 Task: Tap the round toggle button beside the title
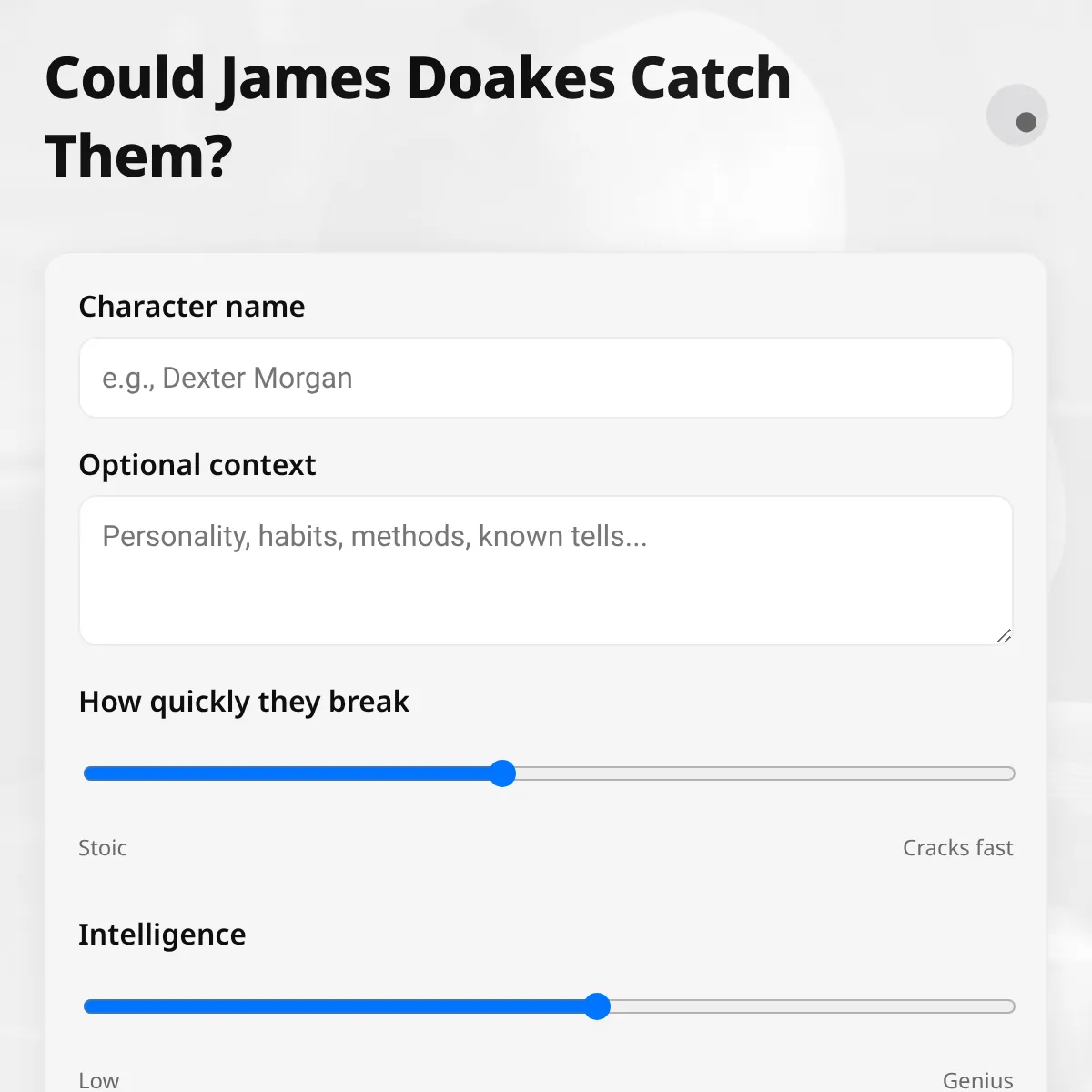pyautogui.click(x=1017, y=116)
